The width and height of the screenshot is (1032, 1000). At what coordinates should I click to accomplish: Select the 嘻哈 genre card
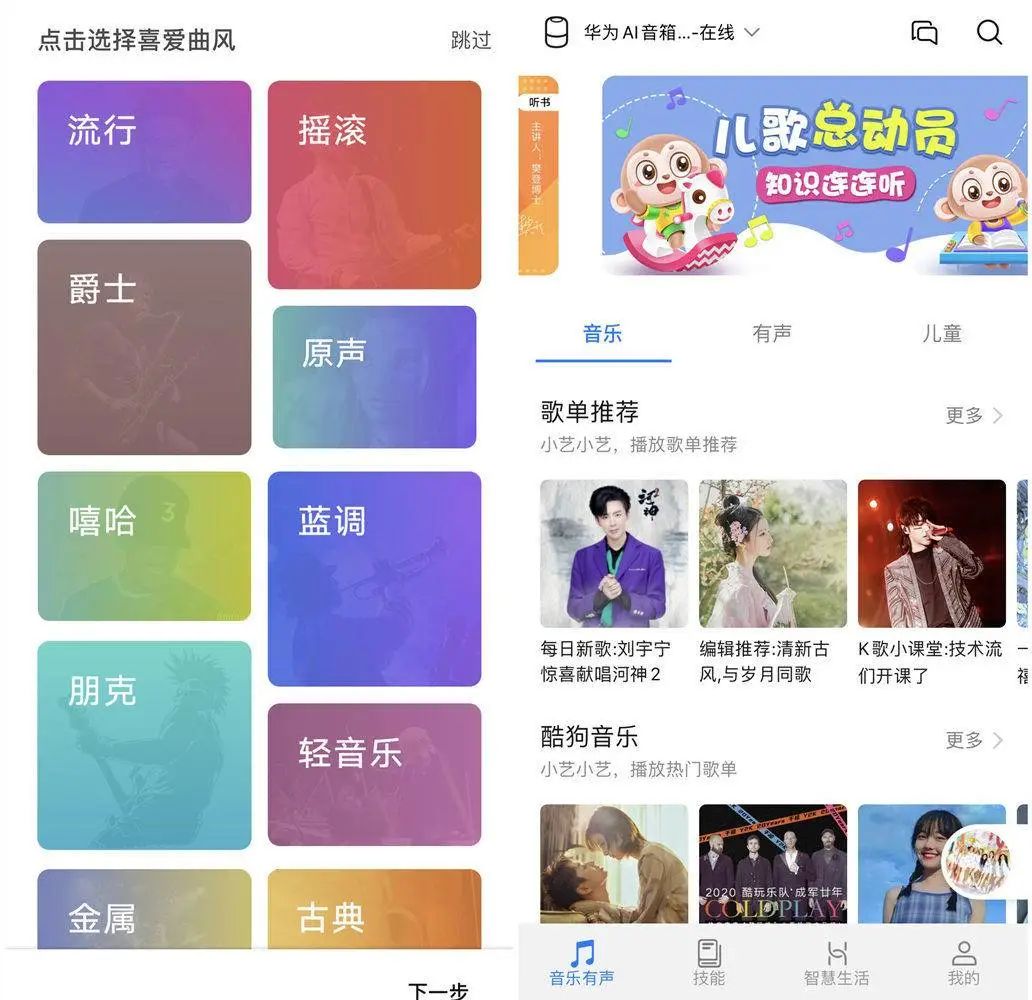[x=144, y=546]
